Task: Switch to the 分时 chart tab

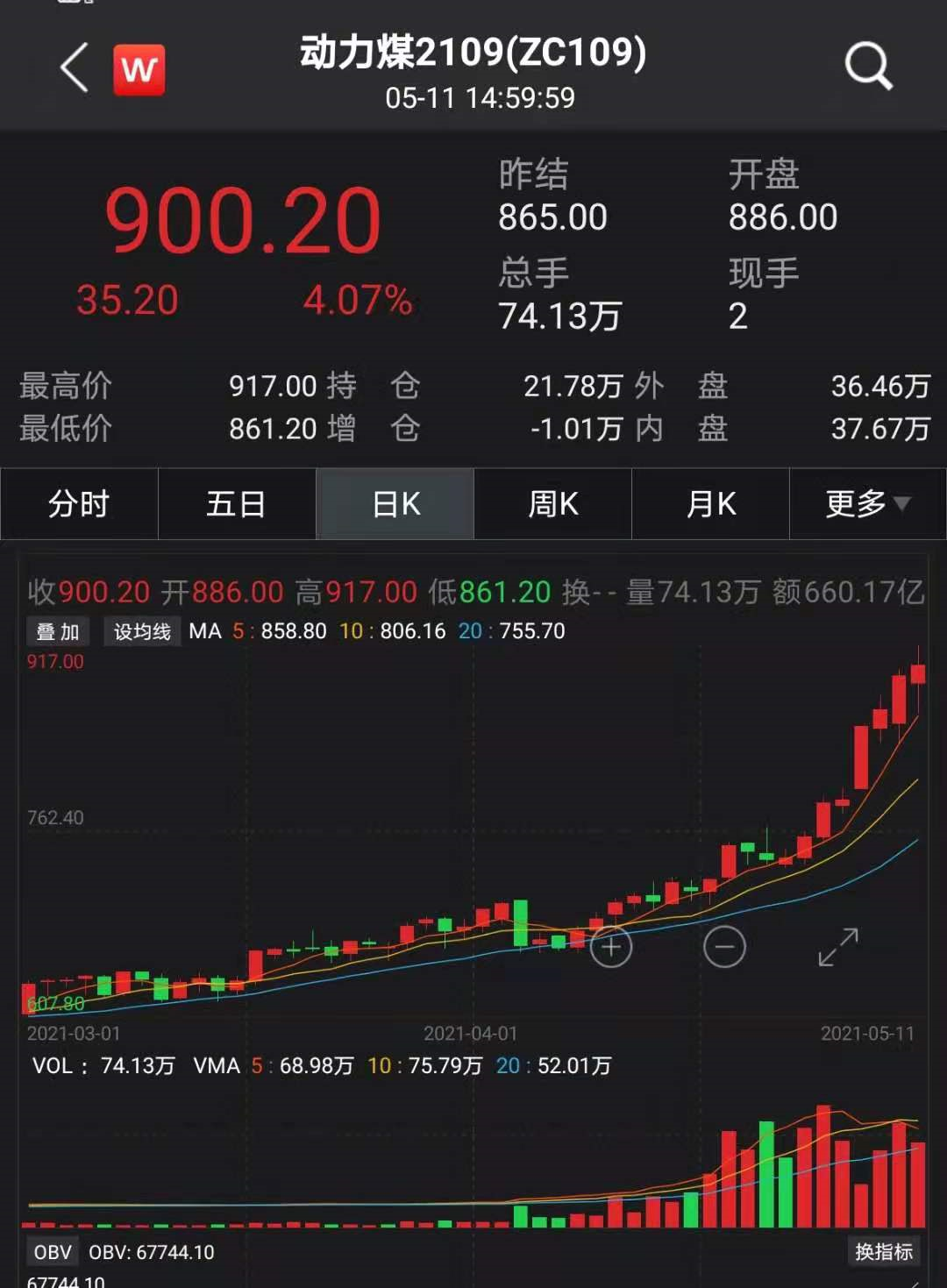Action: click(79, 504)
